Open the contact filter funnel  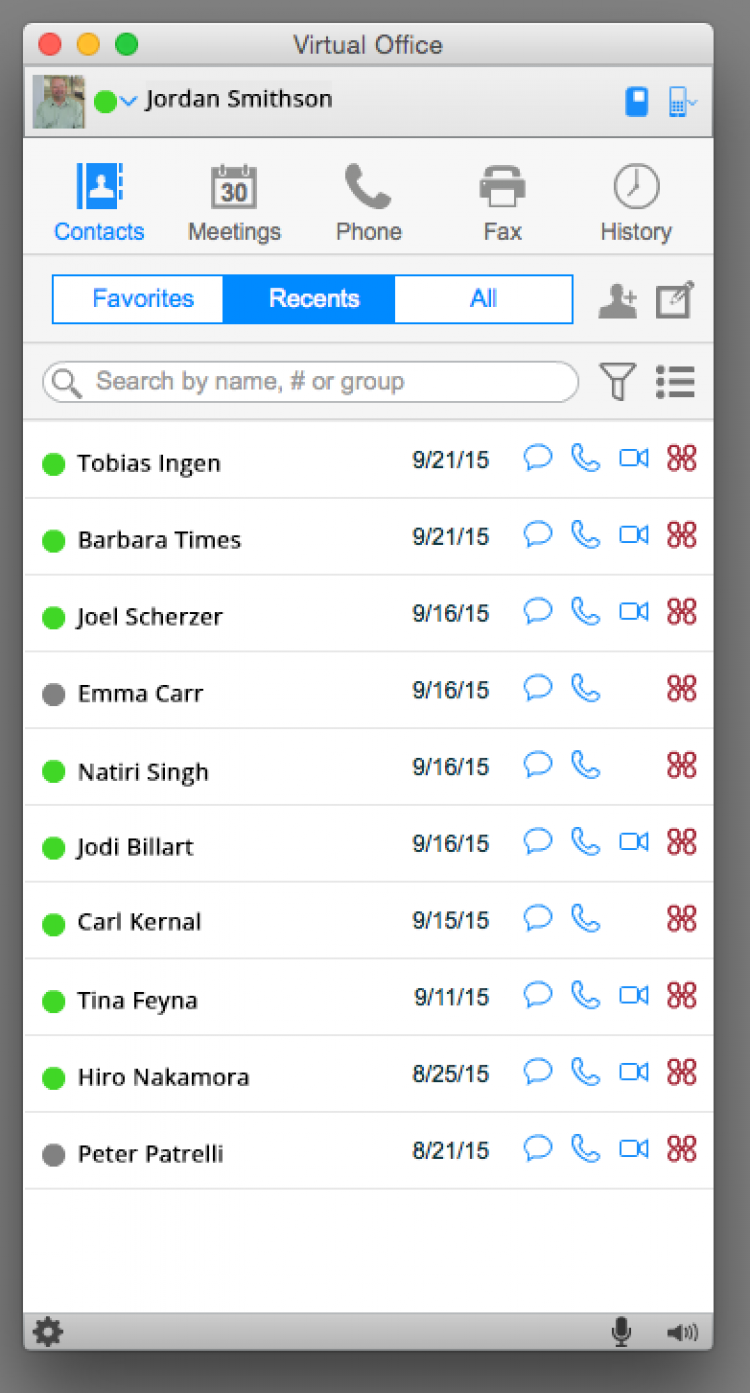tap(617, 381)
